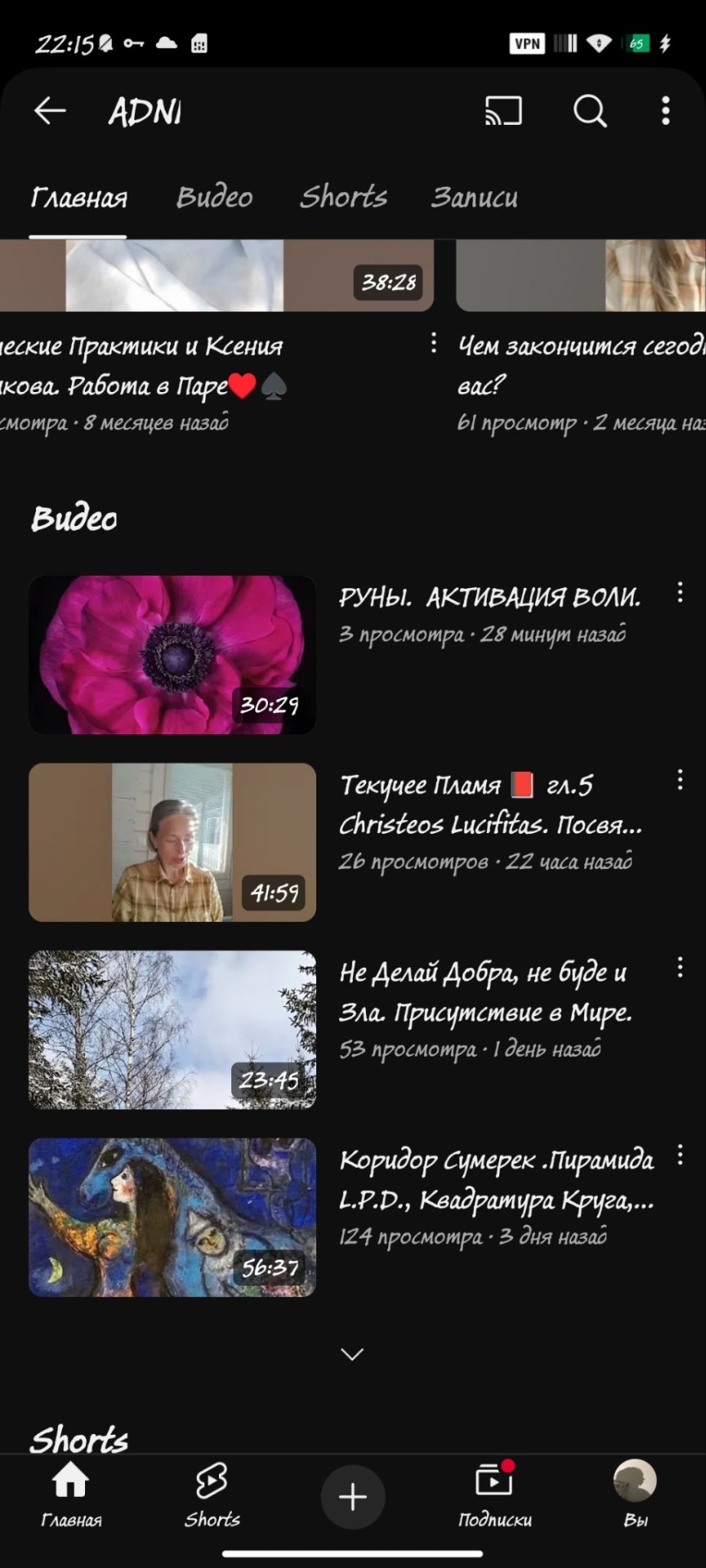Play the video РУНЫ. АКТИВАЦИЯ ВОЛИ.
706x1568 pixels.
pyautogui.click(x=172, y=654)
